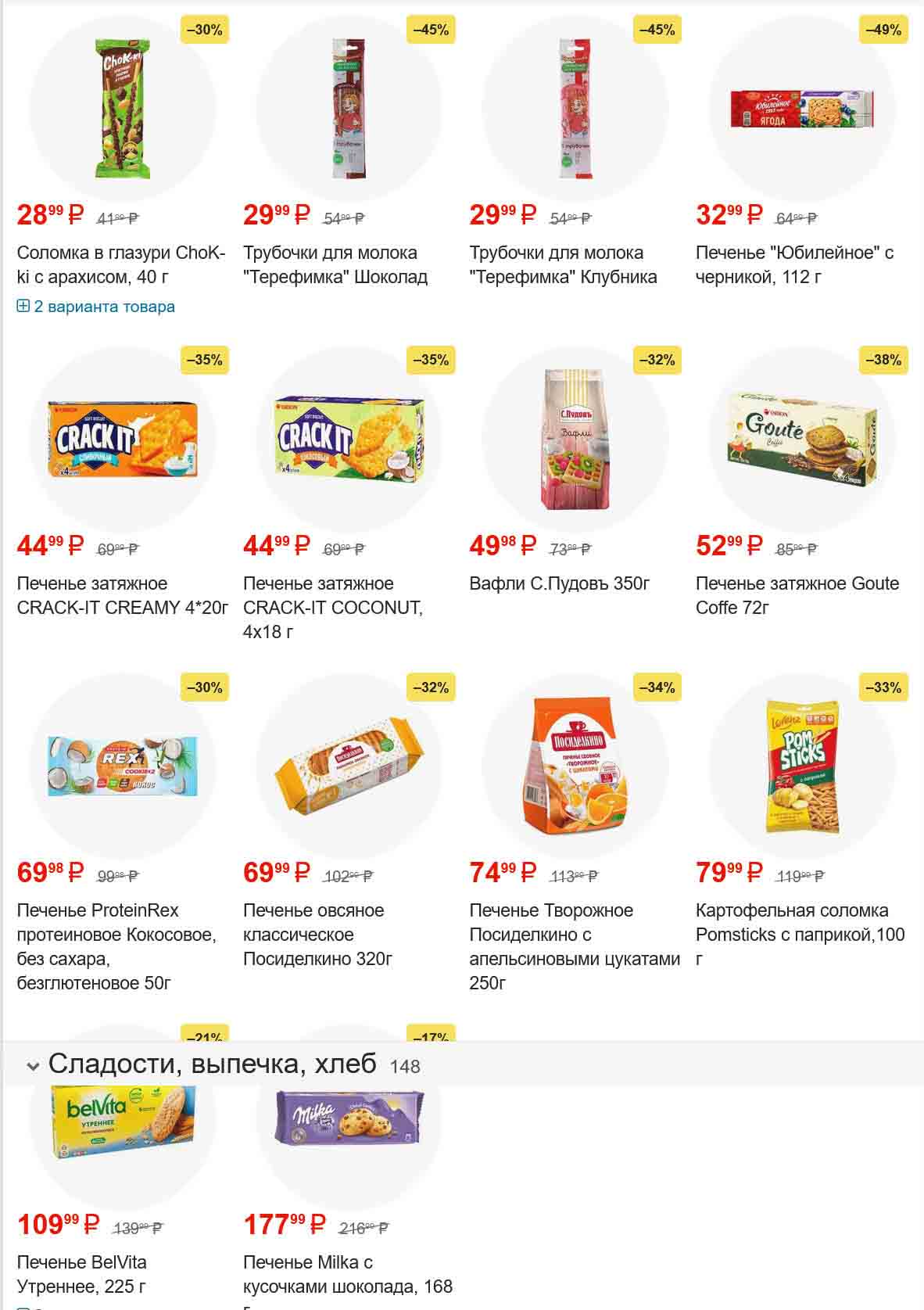
Task: View Вафли С.Пудовъ 350г item
Action: coord(559,583)
